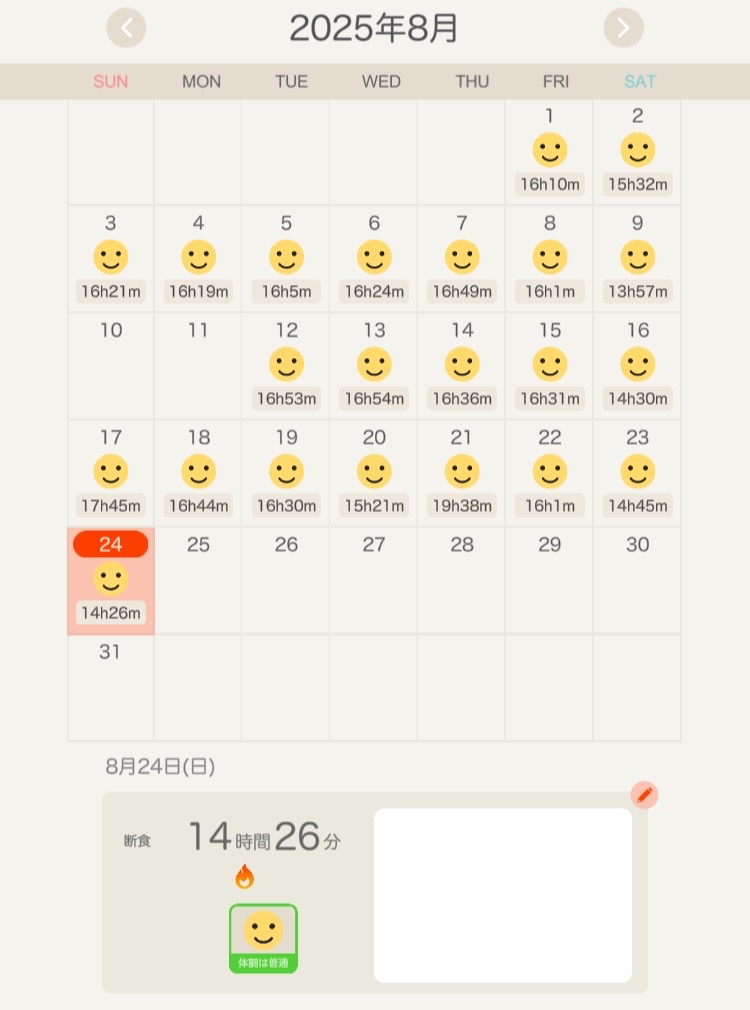The height and width of the screenshot is (1010, 750).
Task: Tap the green normal-condition mood button
Action: [x=263, y=938]
